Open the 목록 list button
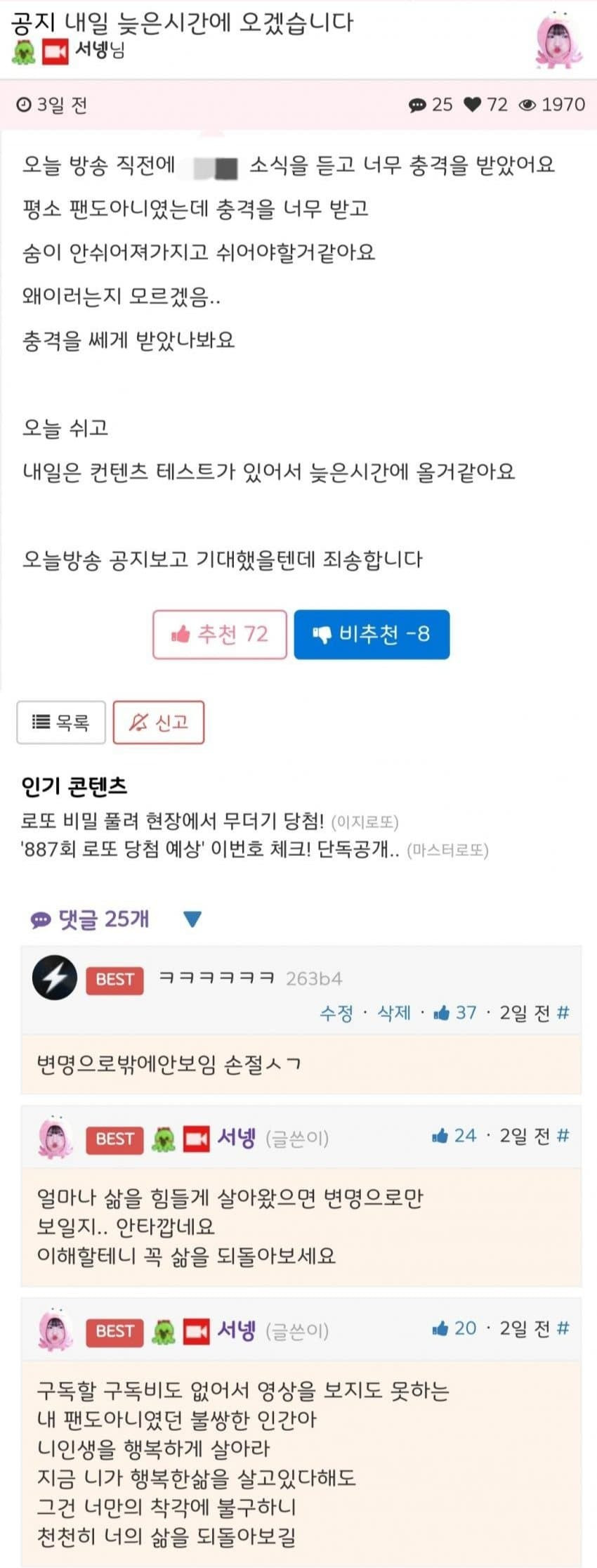The height and width of the screenshot is (1568, 597). (x=61, y=722)
